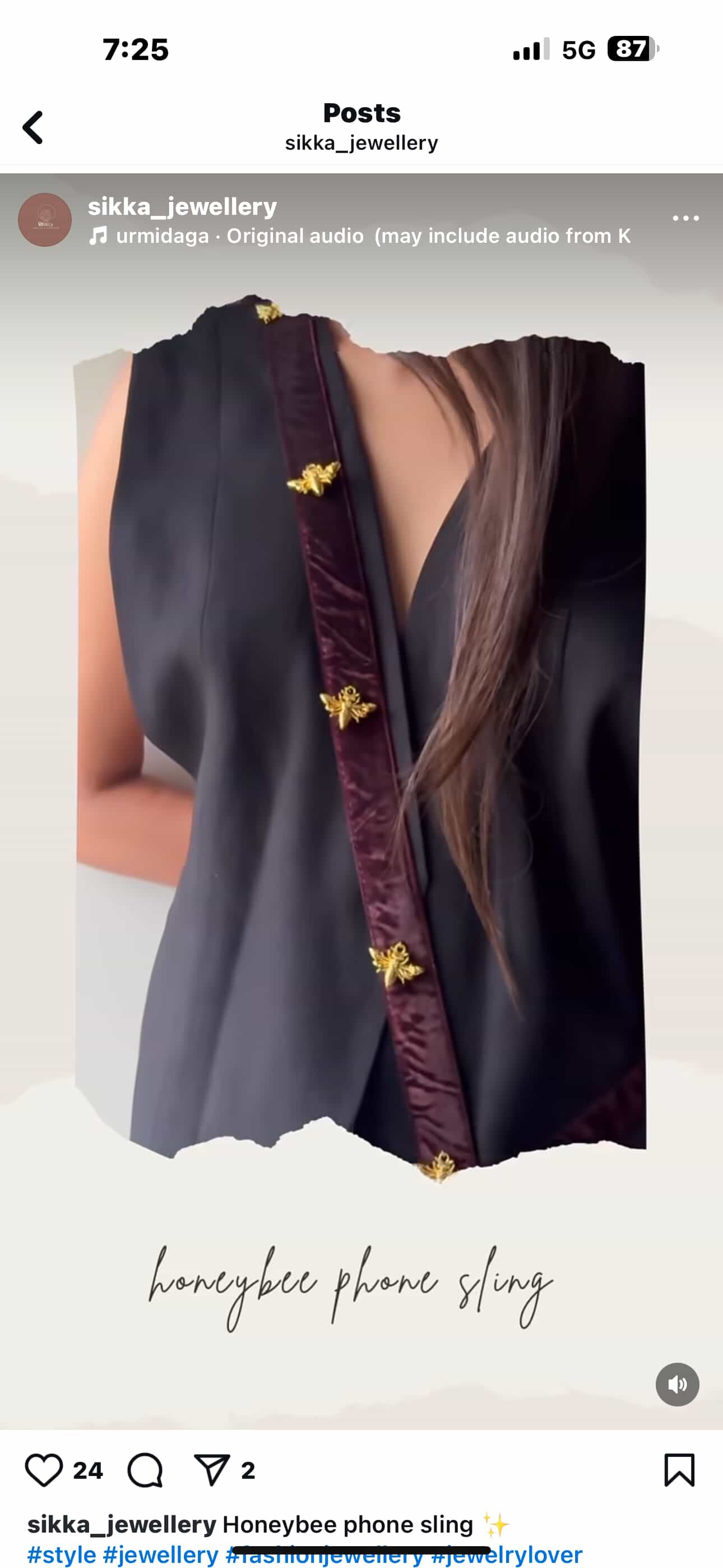Tap the back chevron to return
723x1568 pixels.
point(34,128)
